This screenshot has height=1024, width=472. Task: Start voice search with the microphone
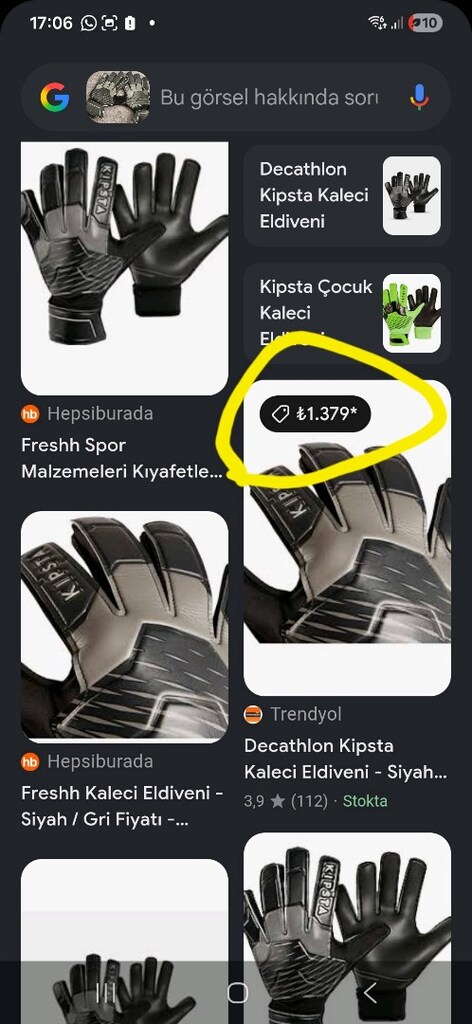tap(419, 98)
